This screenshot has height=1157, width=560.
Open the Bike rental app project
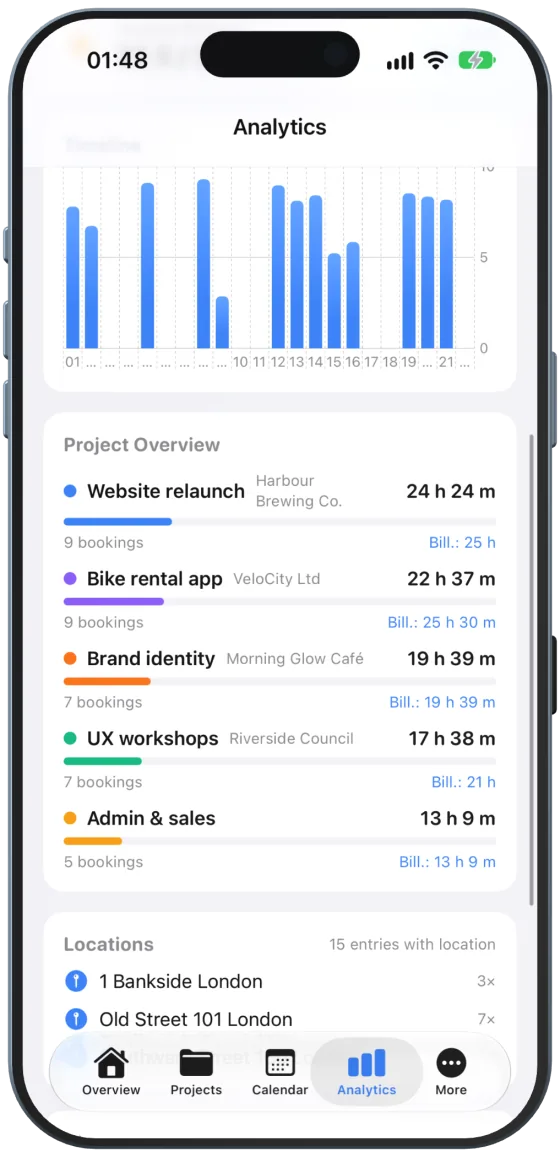click(280, 599)
